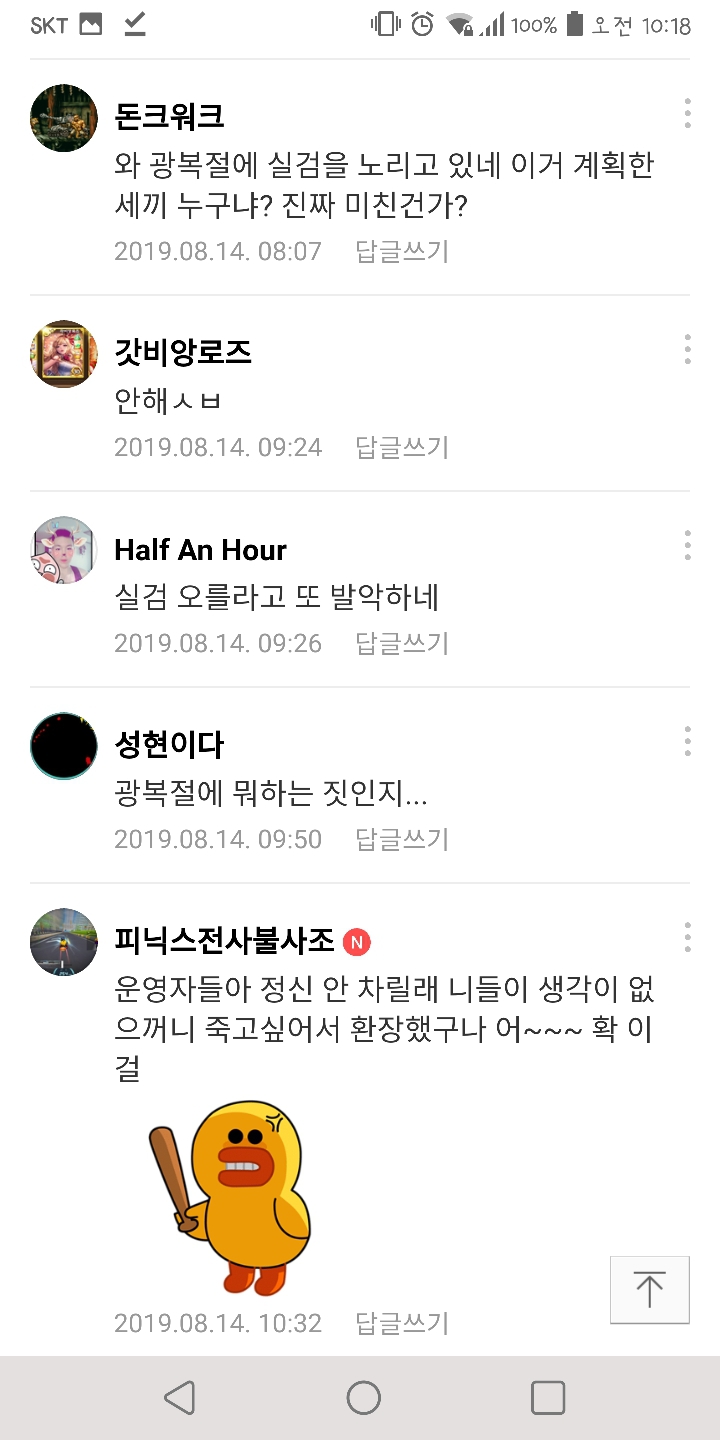The image size is (720, 1440).
Task: Open overflow menu on 피닉스전사불사조's comment
Action: click(687, 938)
